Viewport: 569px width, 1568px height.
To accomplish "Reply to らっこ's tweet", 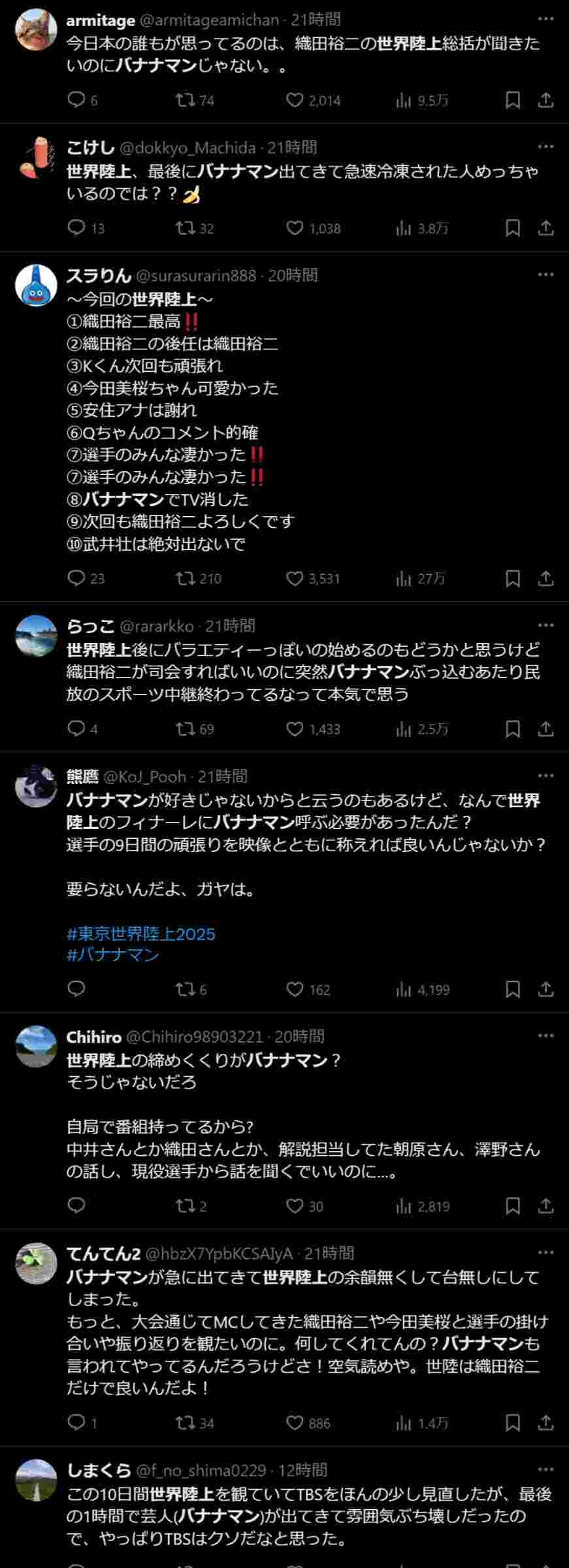I will (x=77, y=728).
